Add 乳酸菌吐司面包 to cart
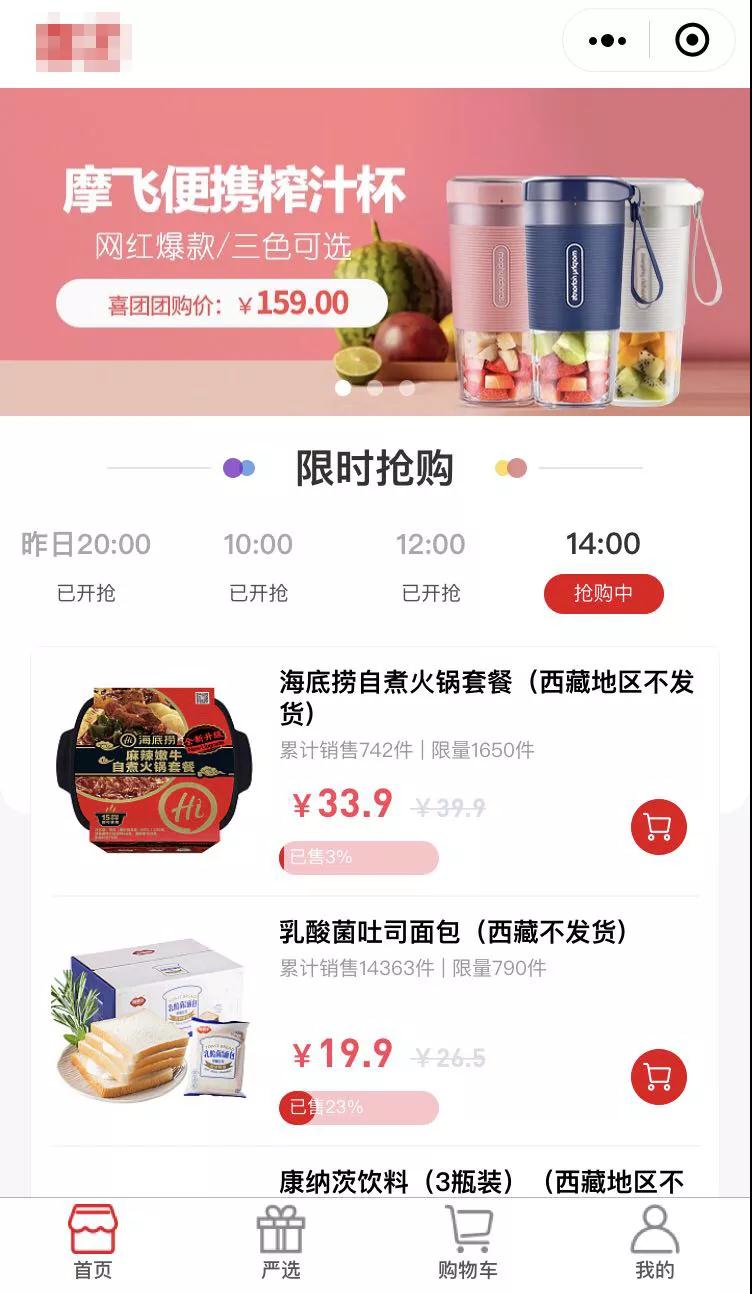752x1294 pixels. (x=658, y=1077)
